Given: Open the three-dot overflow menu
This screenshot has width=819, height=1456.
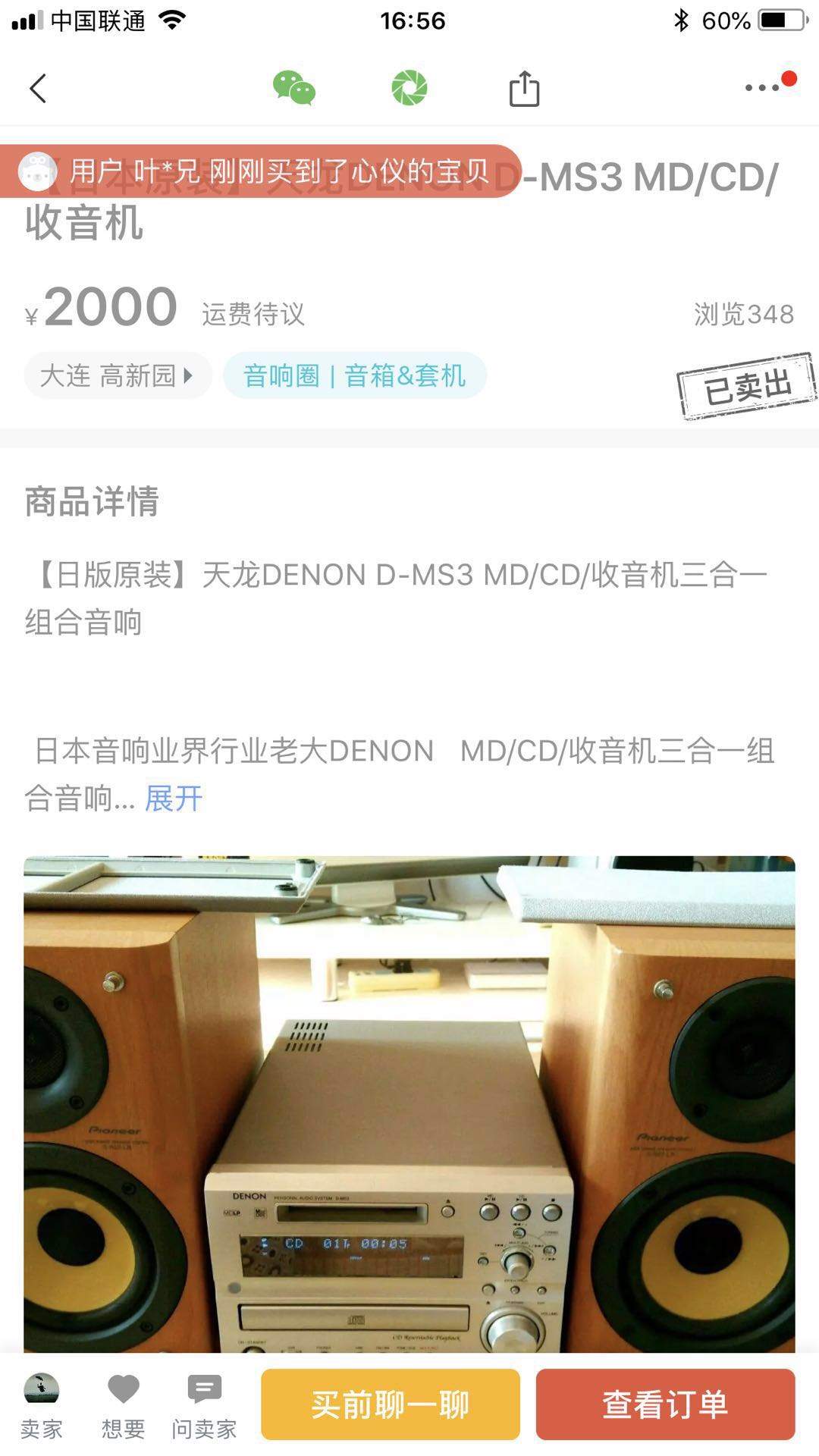Looking at the screenshot, I should click(763, 87).
